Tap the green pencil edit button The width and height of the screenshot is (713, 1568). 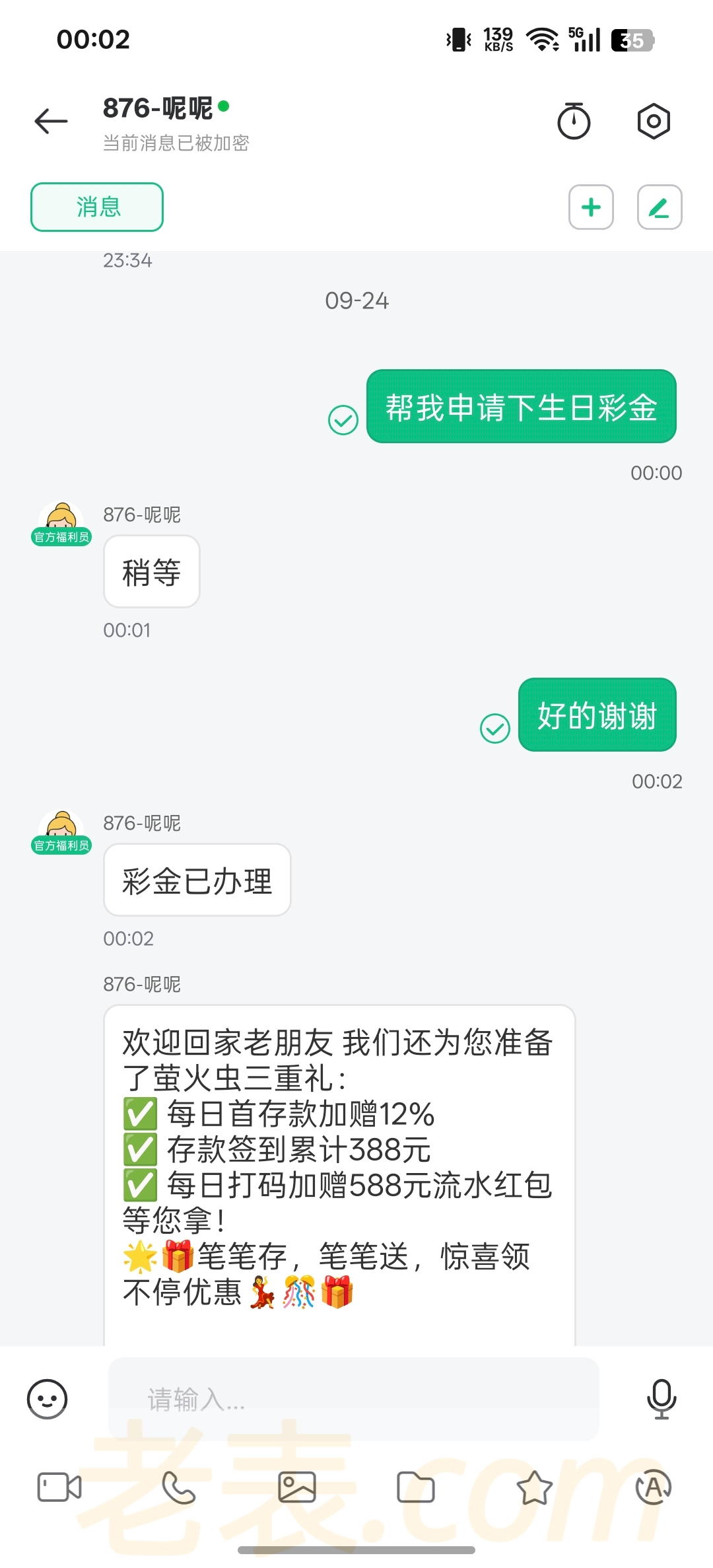[659, 207]
